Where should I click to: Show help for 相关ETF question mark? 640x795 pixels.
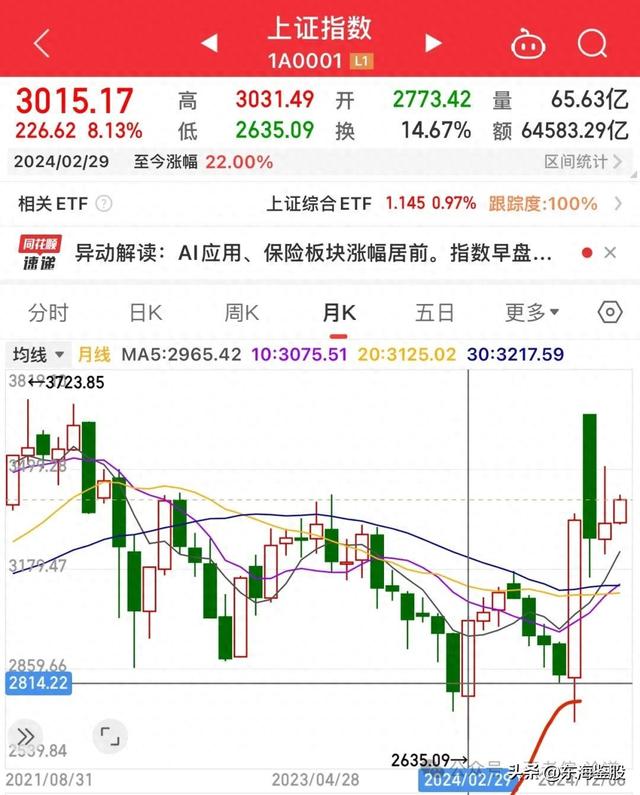104,204
